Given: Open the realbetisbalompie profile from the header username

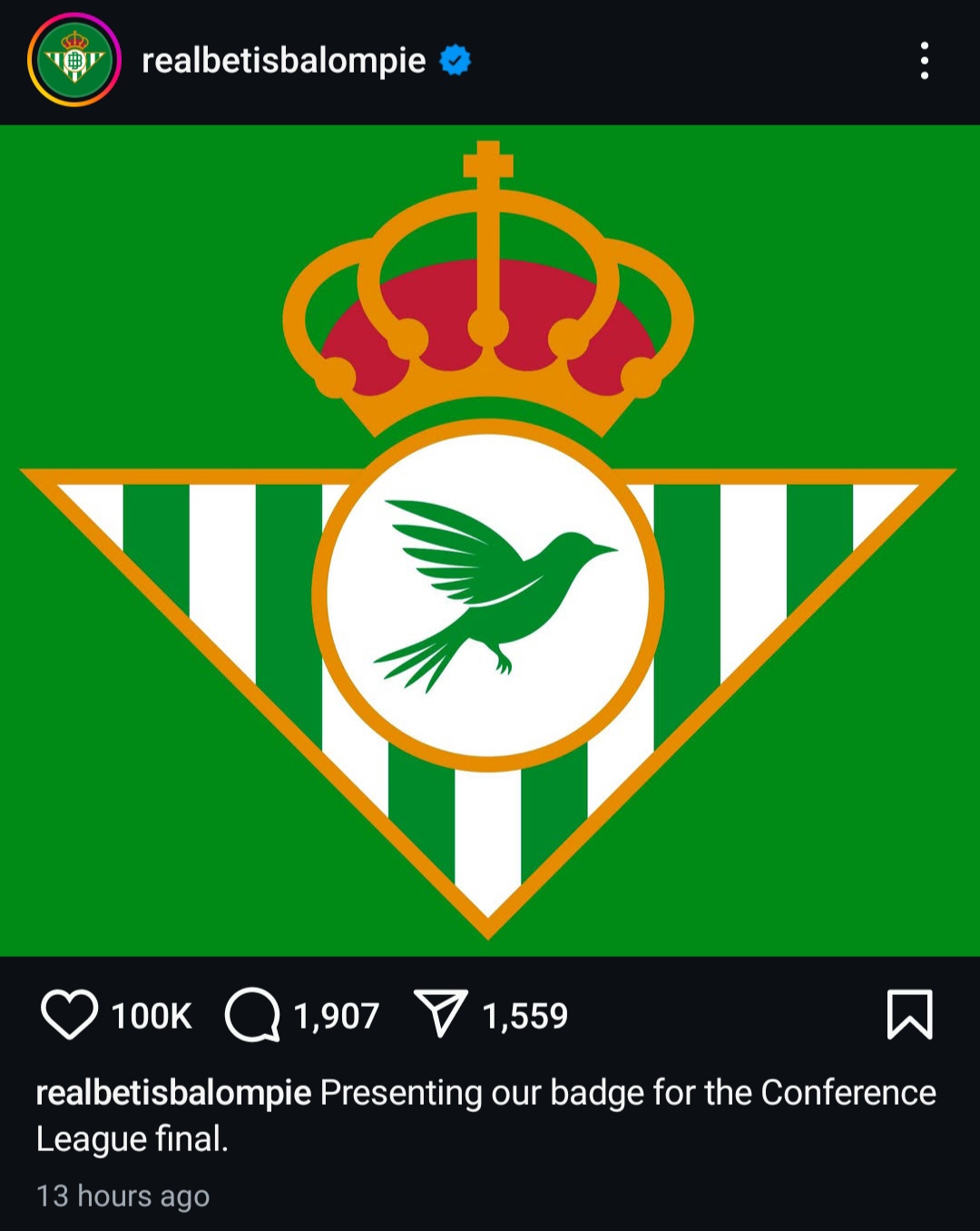Looking at the screenshot, I should pyautogui.click(x=283, y=61).
